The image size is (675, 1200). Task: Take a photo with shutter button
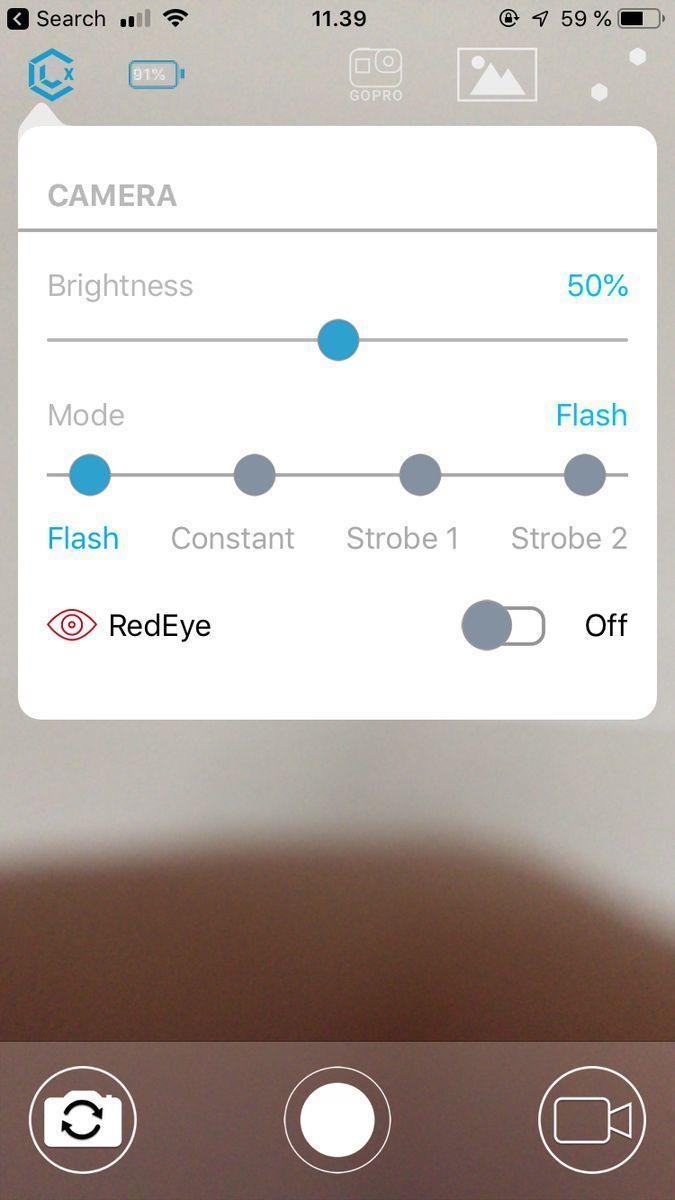click(337, 1120)
